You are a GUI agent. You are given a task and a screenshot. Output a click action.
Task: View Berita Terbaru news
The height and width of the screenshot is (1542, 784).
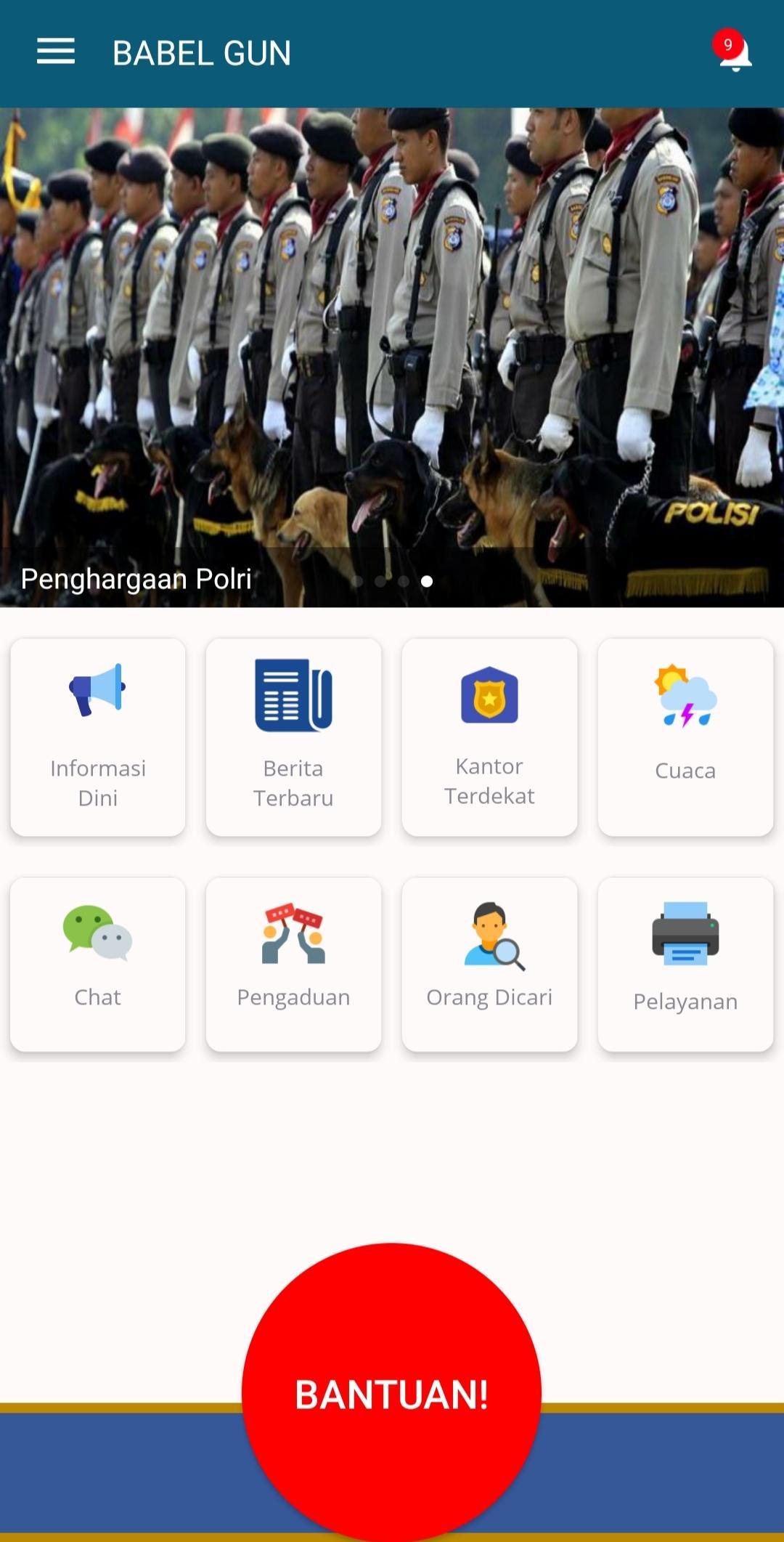pos(293,736)
